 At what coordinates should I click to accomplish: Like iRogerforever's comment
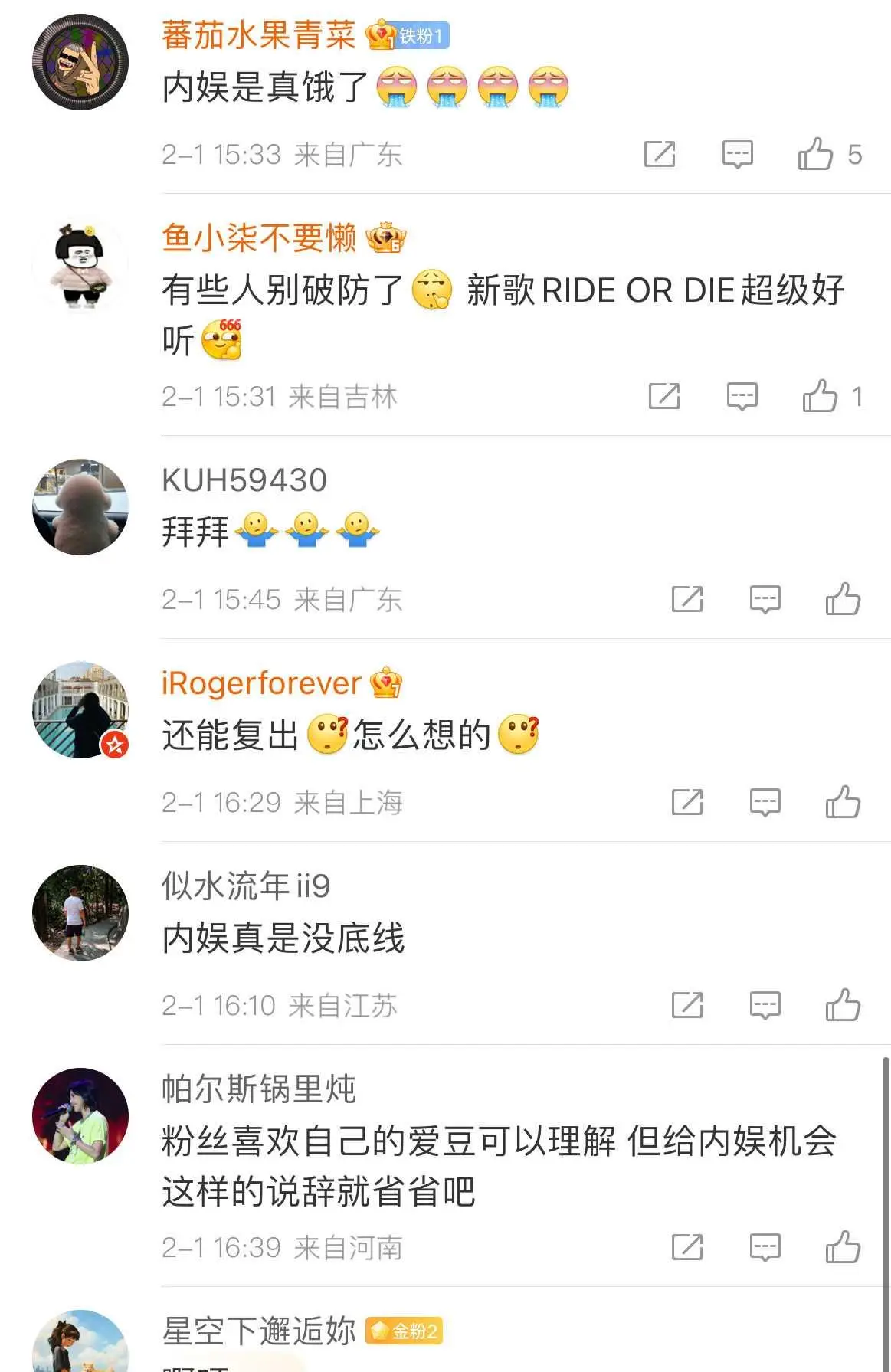843,802
